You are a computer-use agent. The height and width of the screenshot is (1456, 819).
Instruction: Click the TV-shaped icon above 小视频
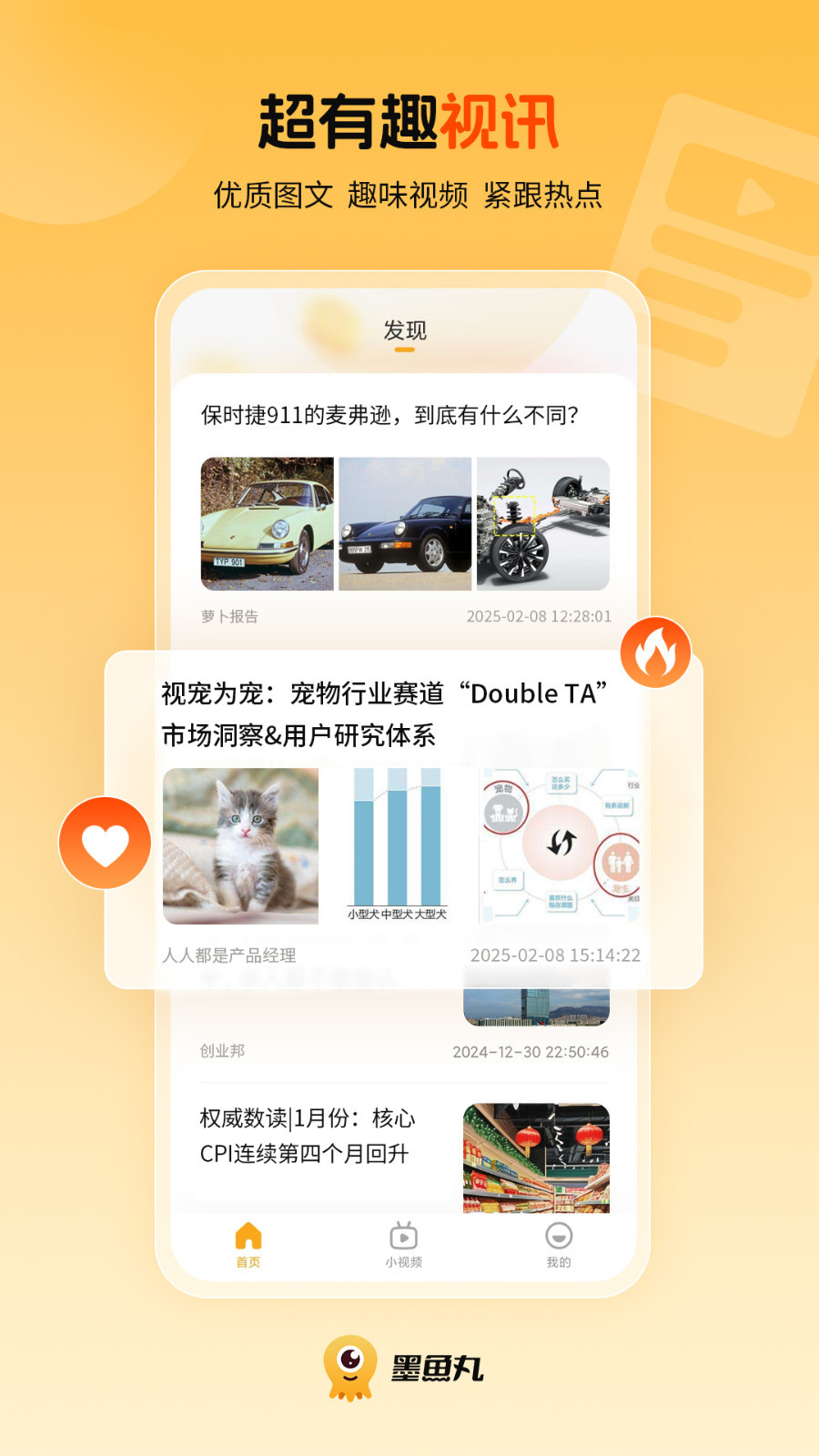coord(403,1236)
